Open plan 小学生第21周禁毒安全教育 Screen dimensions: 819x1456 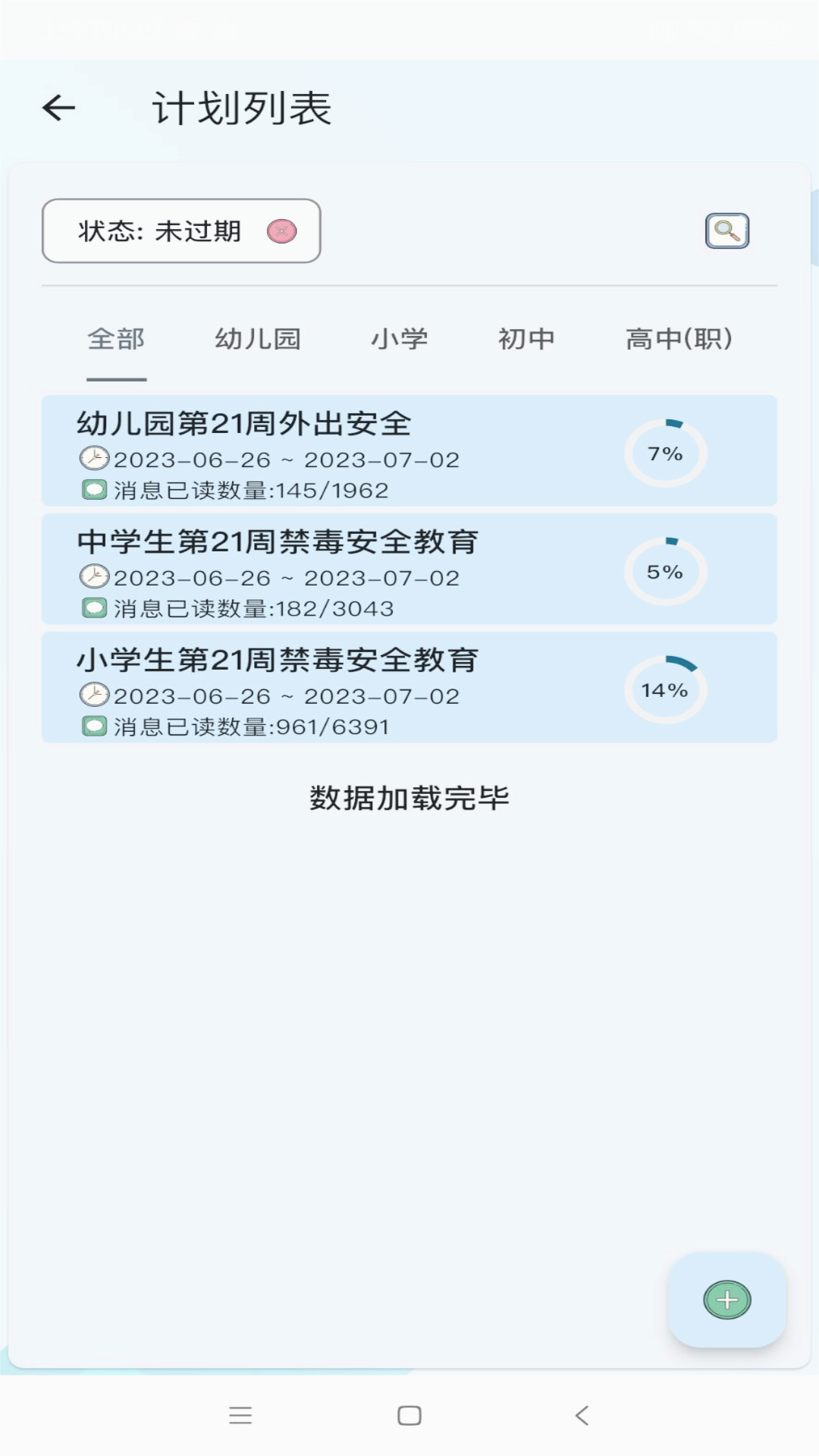(341, 686)
